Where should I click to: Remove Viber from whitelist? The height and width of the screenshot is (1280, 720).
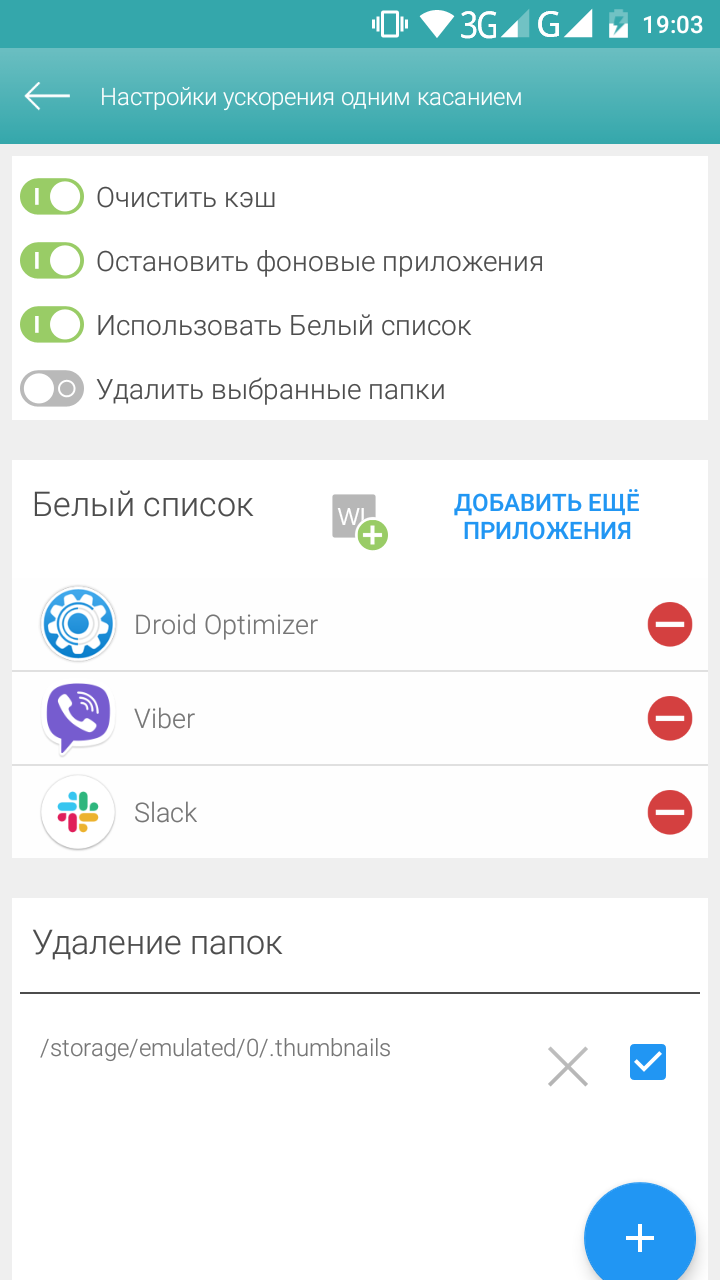point(669,718)
